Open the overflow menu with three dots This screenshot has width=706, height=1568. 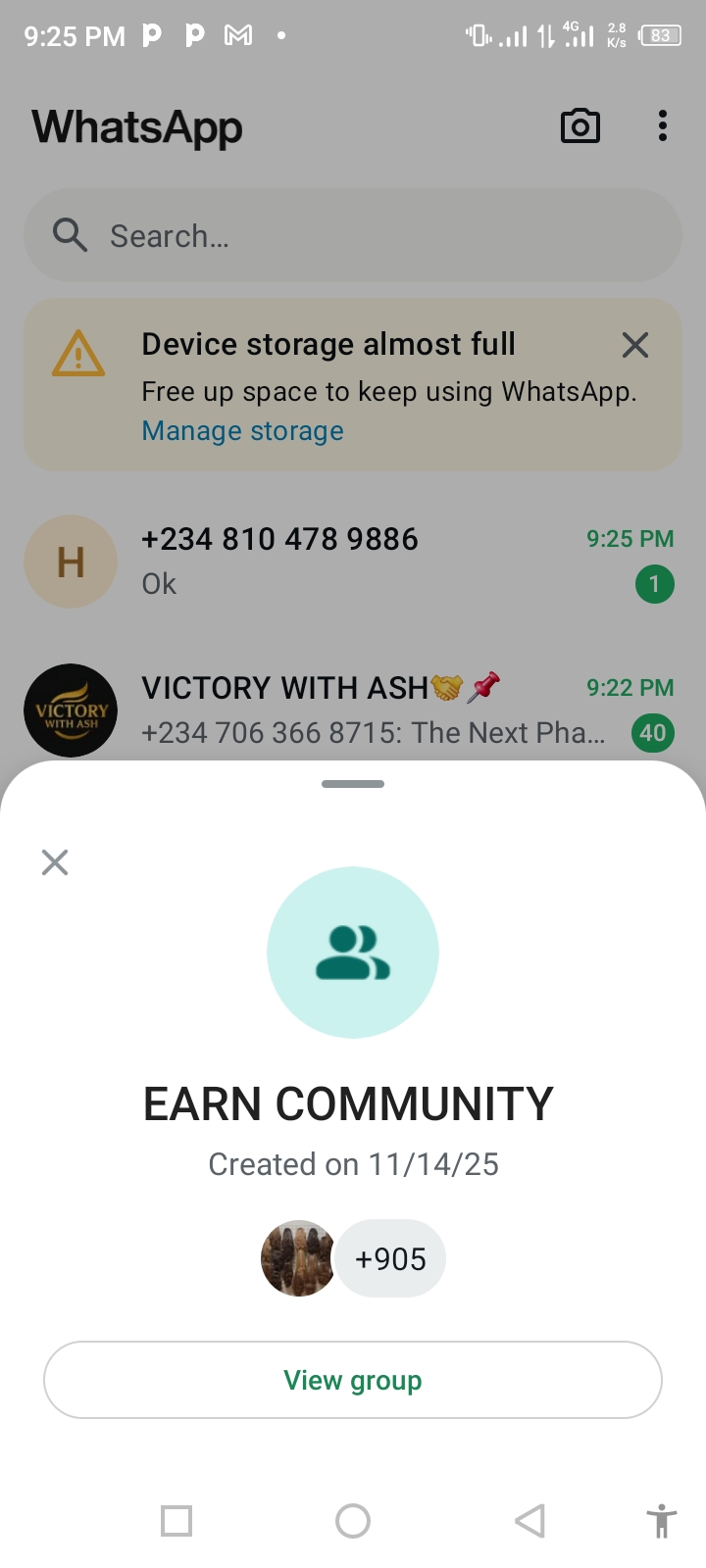(x=663, y=126)
